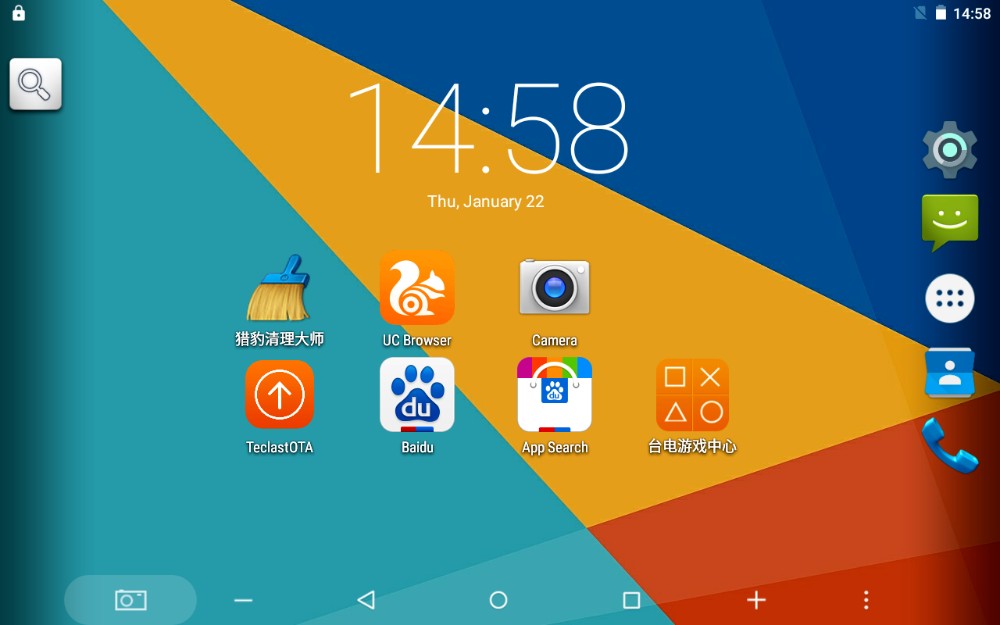Open 猎豹清理大师 cleaner app

279,290
